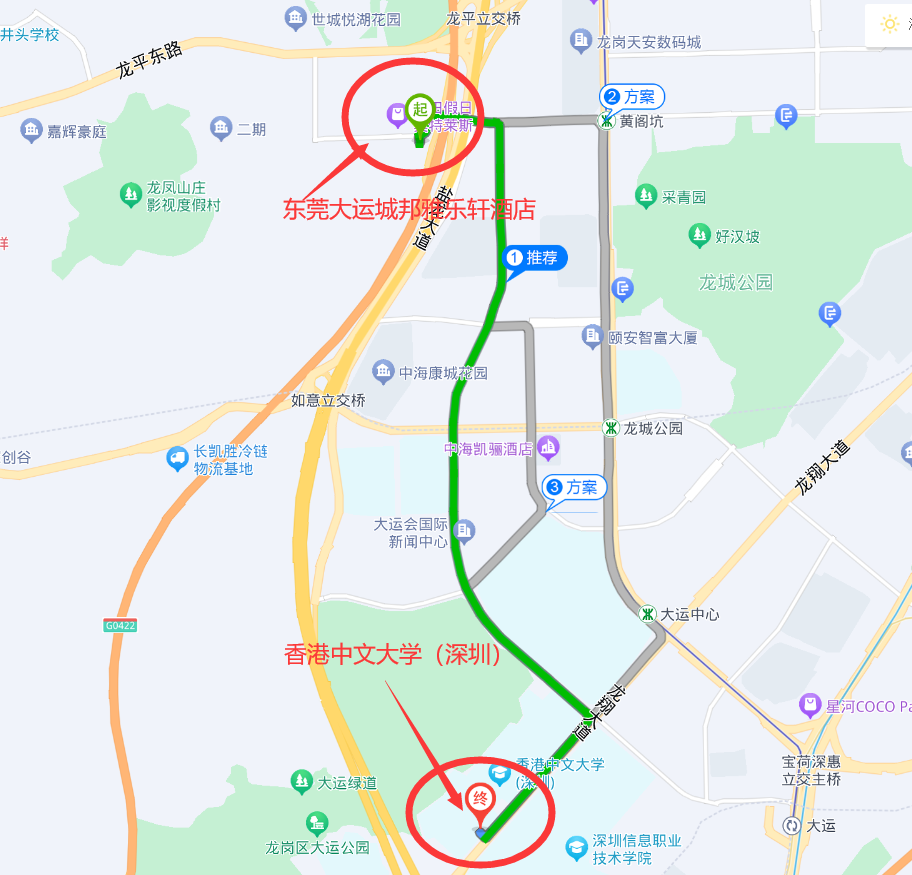Open the 颐安智富大厦 place marker
Screen dimensions: 912x875
pos(593,337)
